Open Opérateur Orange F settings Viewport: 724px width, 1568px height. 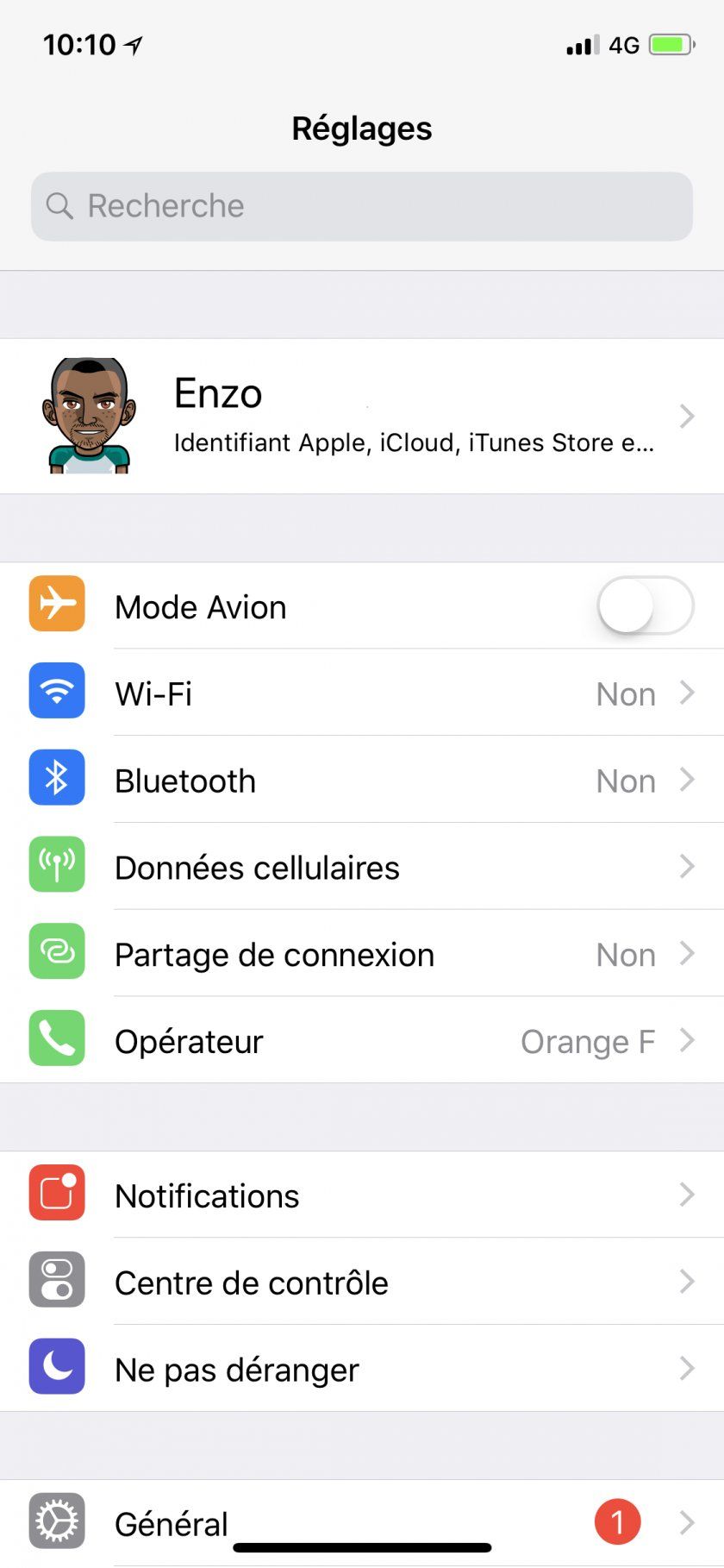[x=362, y=1041]
